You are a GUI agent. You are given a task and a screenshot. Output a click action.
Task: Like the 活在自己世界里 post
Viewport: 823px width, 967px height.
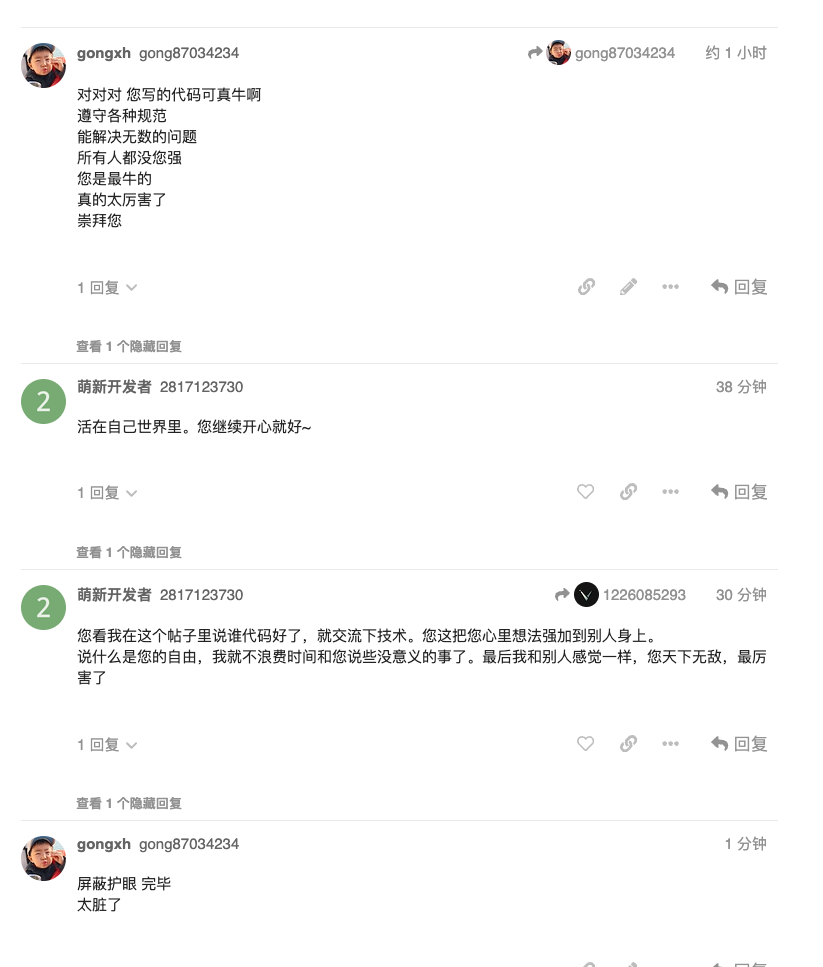[x=586, y=492]
